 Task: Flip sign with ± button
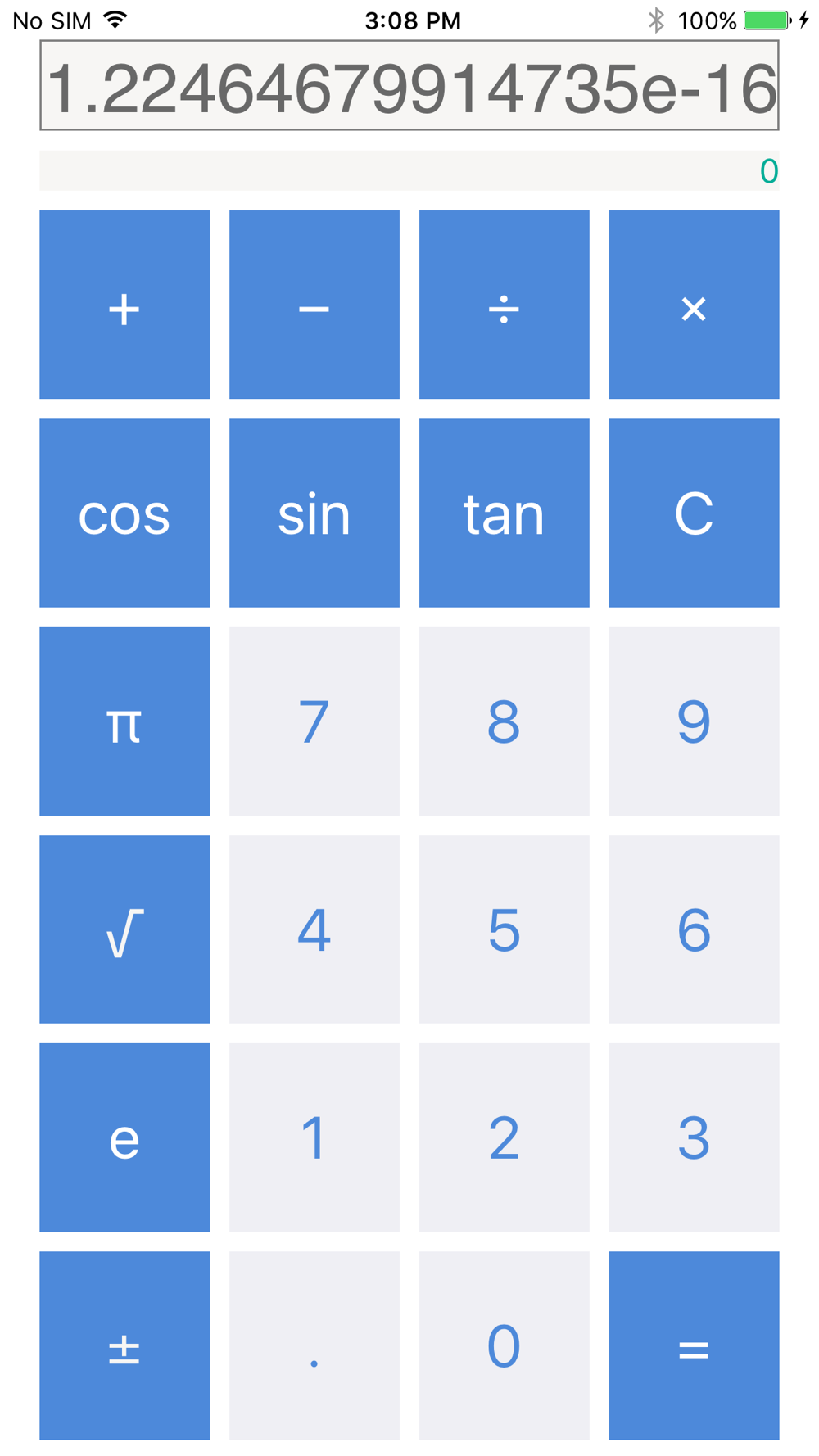coord(124,1345)
